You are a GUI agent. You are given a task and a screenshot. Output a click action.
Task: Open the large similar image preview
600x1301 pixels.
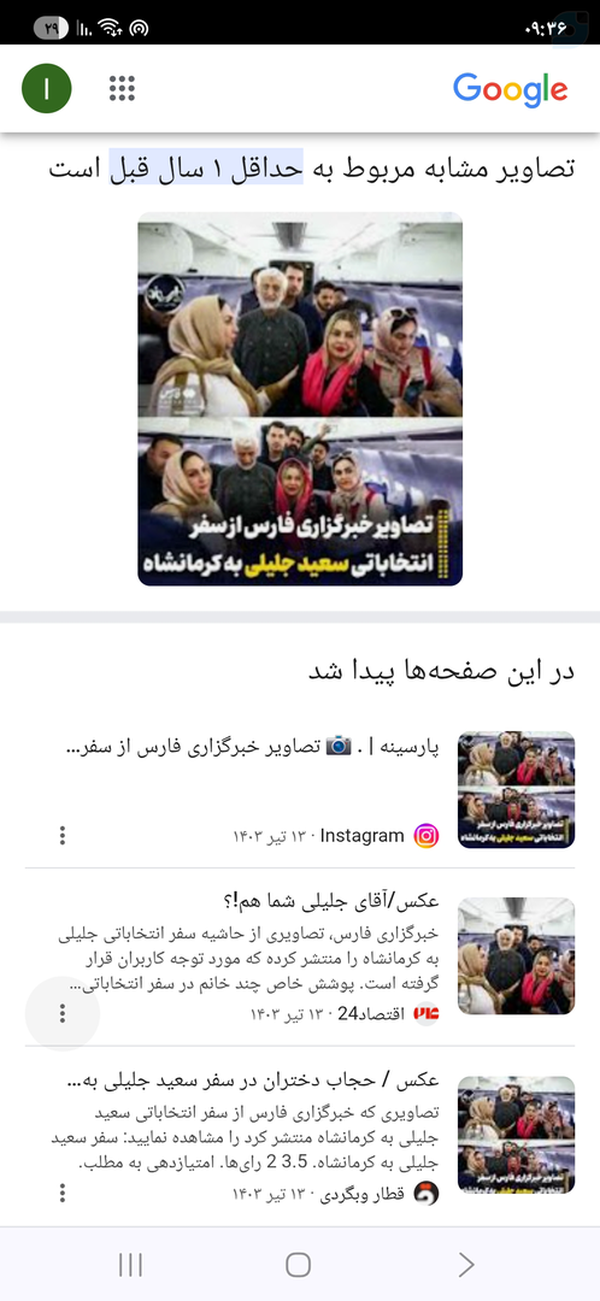pyautogui.click(x=300, y=399)
